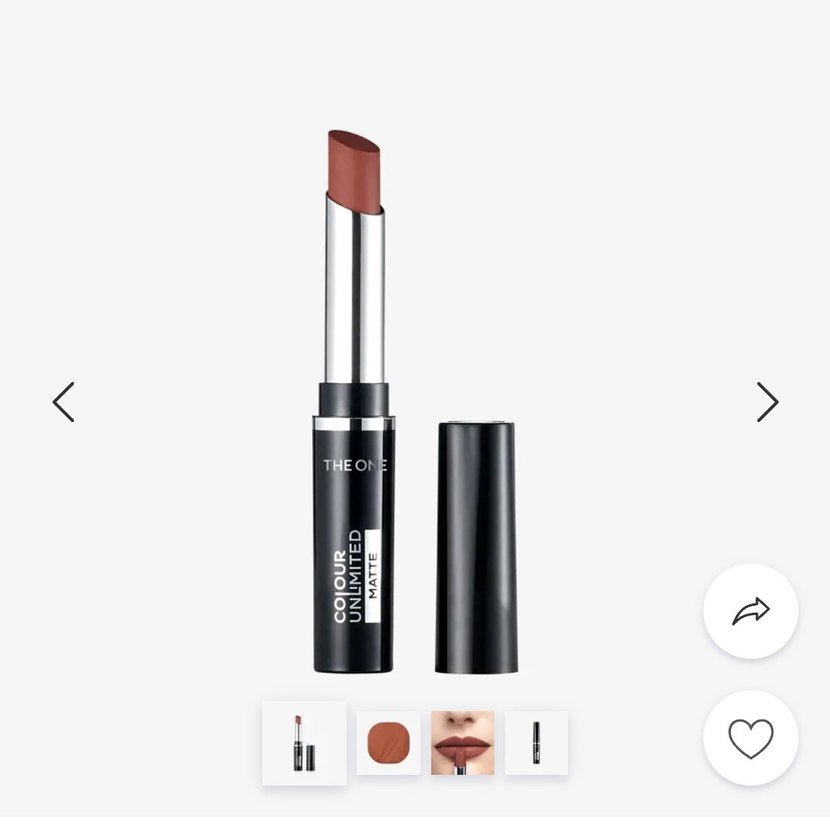Add the lipstick to favorites
The width and height of the screenshot is (830, 827).
click(x=750, y=739)
